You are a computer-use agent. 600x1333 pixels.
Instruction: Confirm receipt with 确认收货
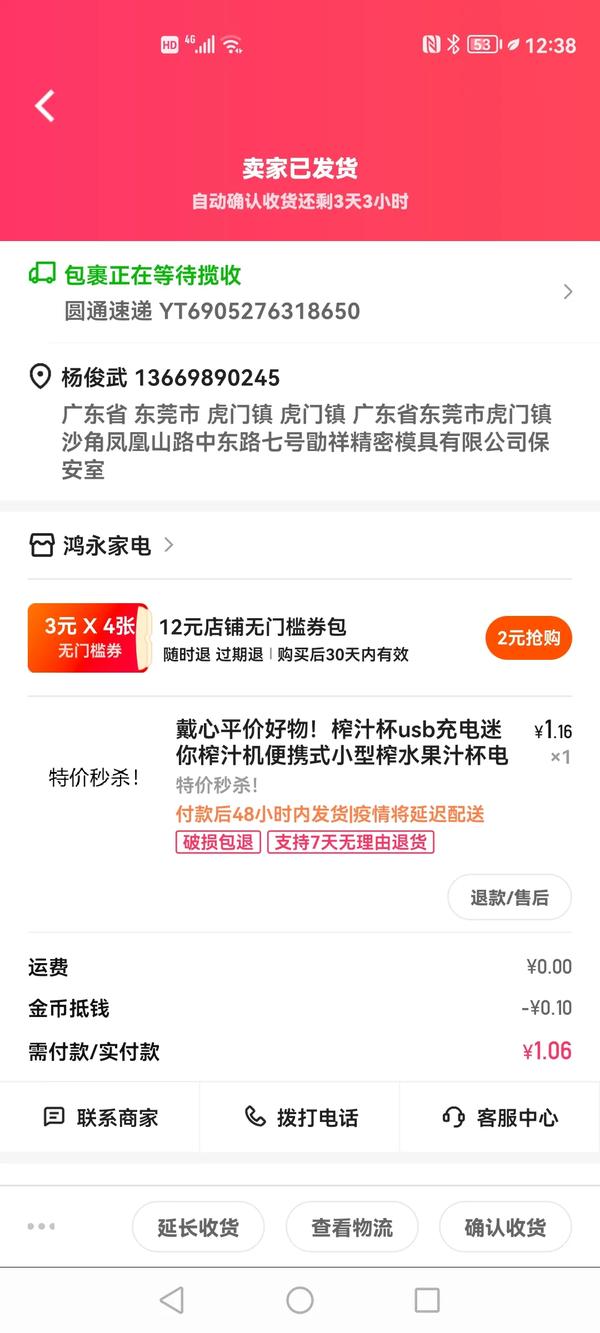[505, 1227]
